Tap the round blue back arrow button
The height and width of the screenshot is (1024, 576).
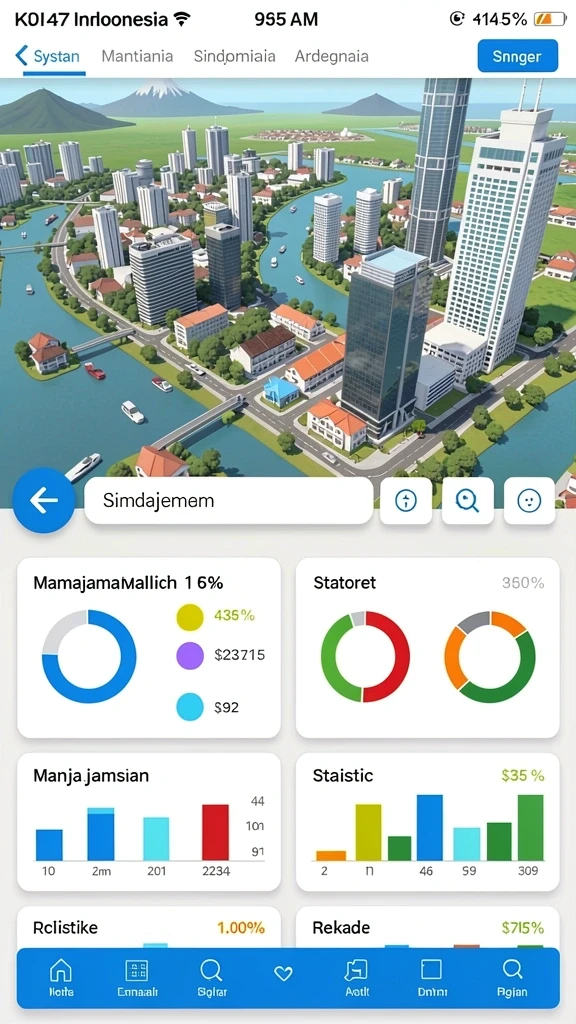(44, 501)
